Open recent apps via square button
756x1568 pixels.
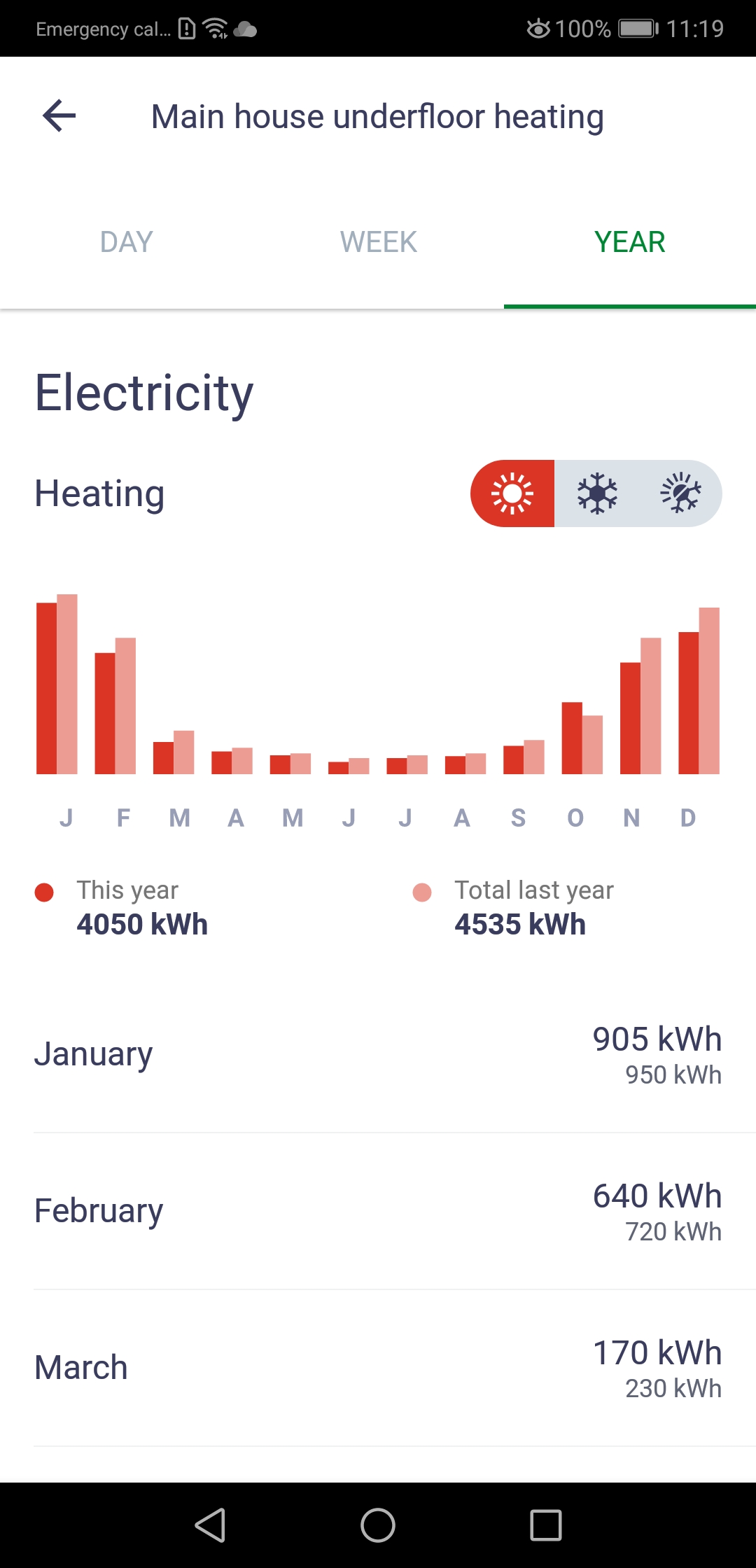coord(546,1525)
